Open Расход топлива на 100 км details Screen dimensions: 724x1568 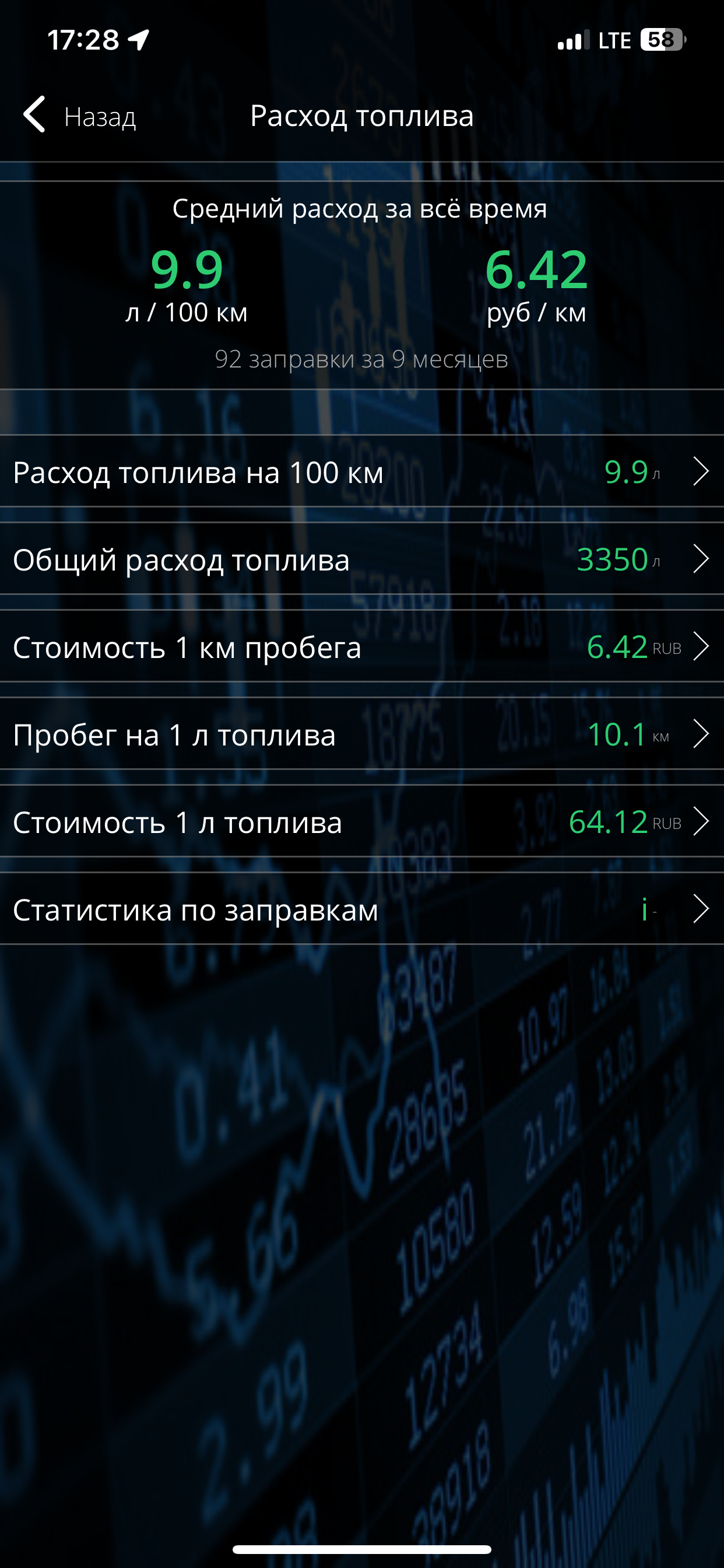361,472
